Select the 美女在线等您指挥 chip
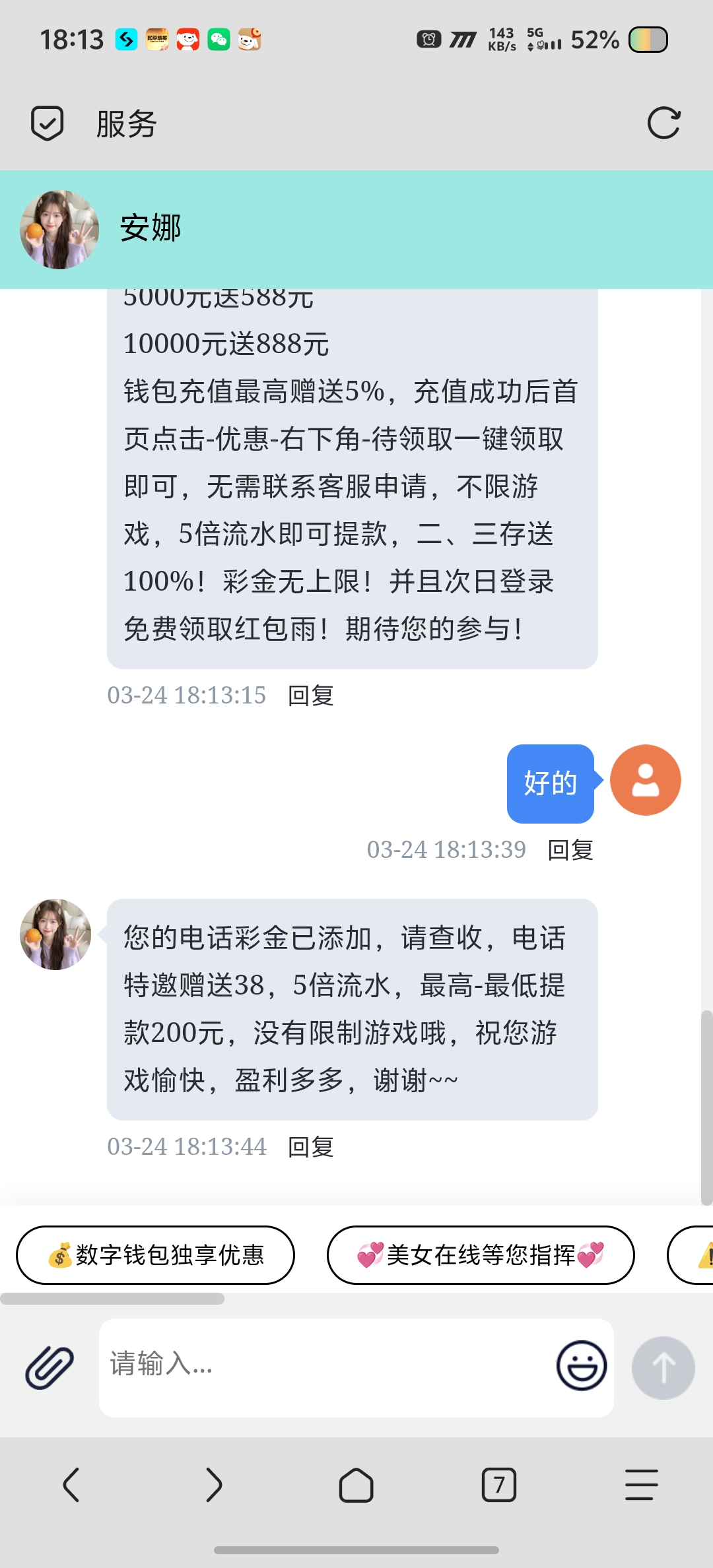Screen dimensions: 713x1568 [x=481, y=1255]
